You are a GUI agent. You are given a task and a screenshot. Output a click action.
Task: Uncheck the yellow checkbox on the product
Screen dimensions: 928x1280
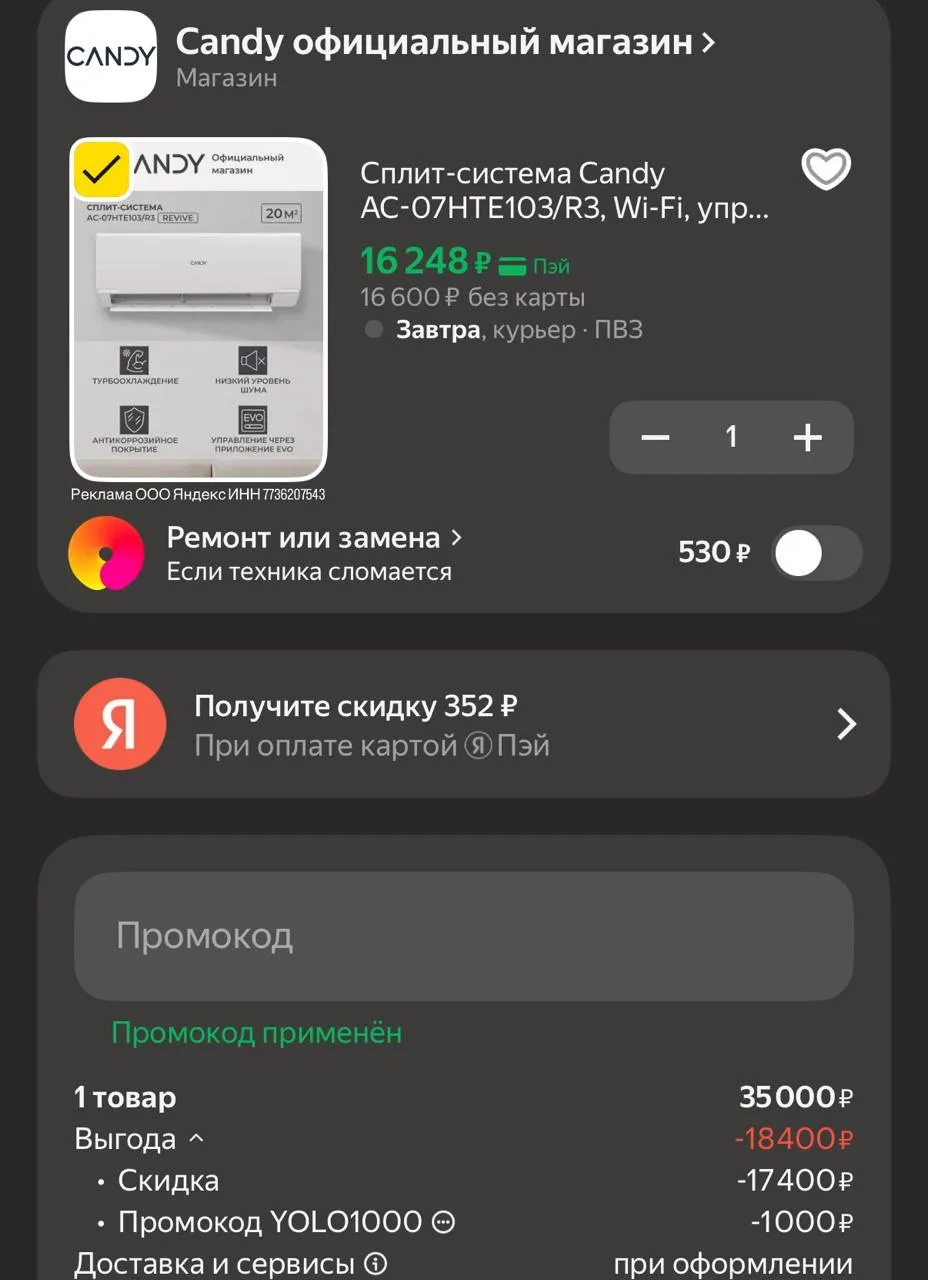pos(101,171)
